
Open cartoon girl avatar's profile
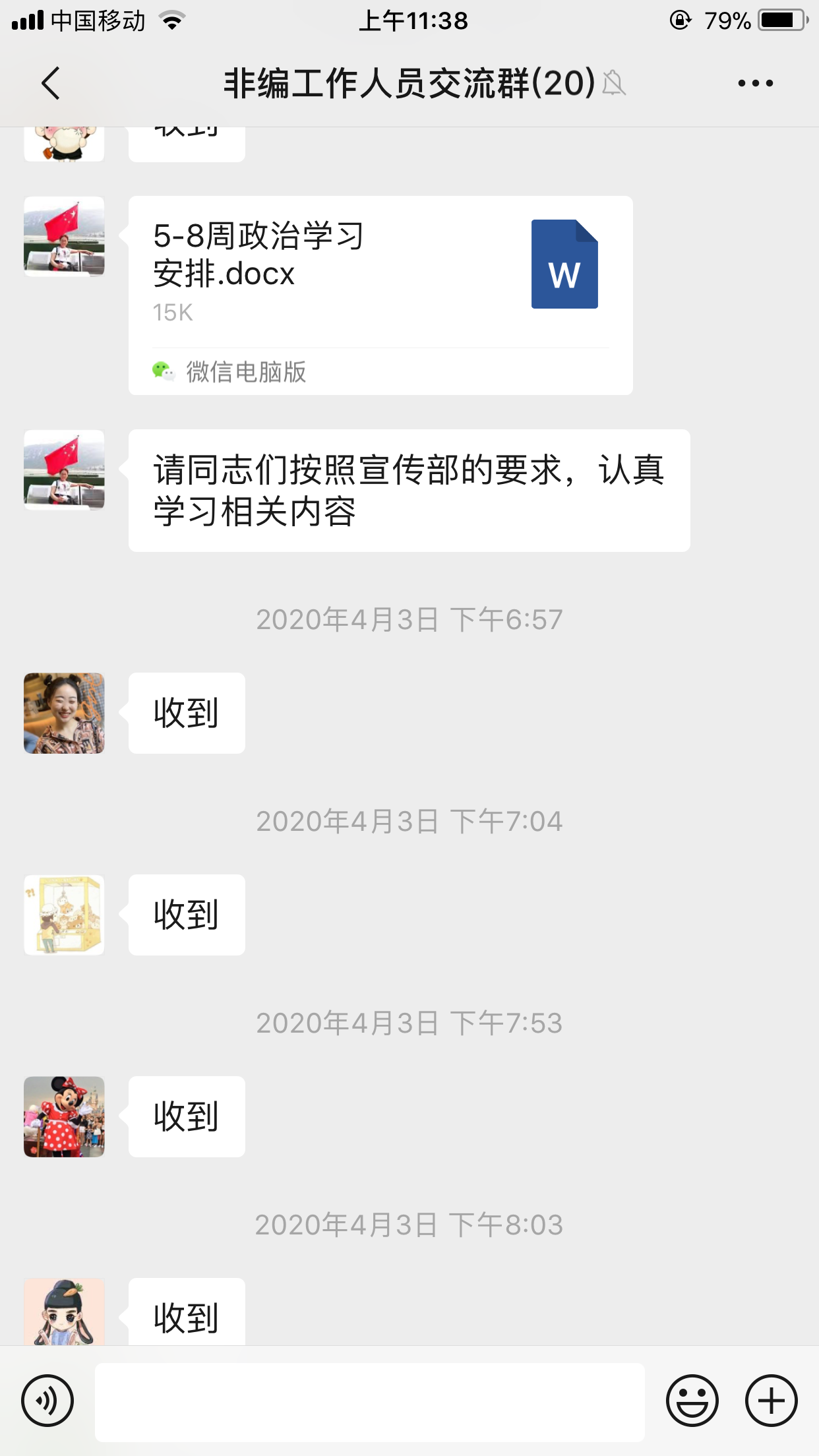64,1312
